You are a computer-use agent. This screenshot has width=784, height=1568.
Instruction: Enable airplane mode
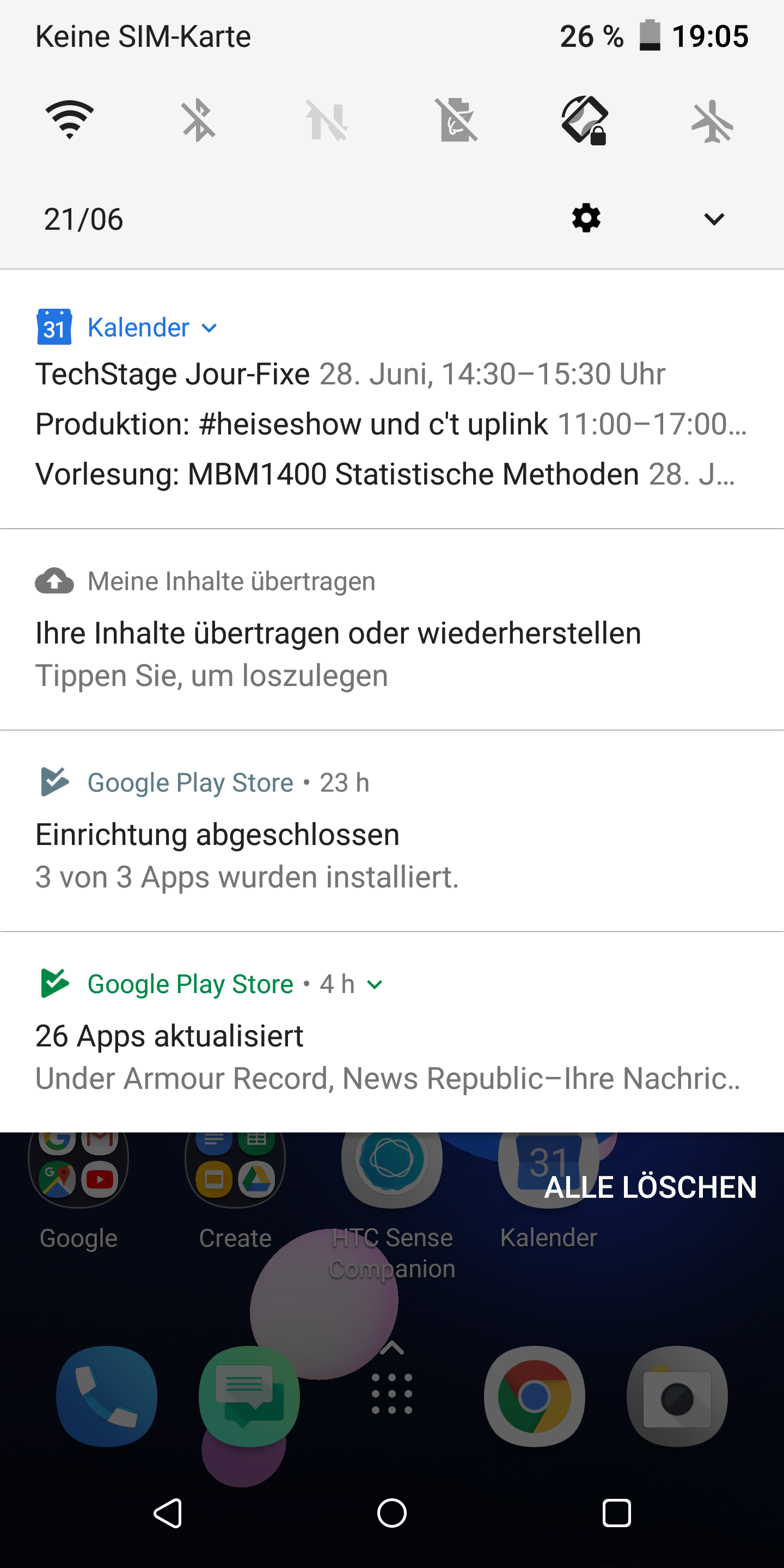[x=713, y=120]
